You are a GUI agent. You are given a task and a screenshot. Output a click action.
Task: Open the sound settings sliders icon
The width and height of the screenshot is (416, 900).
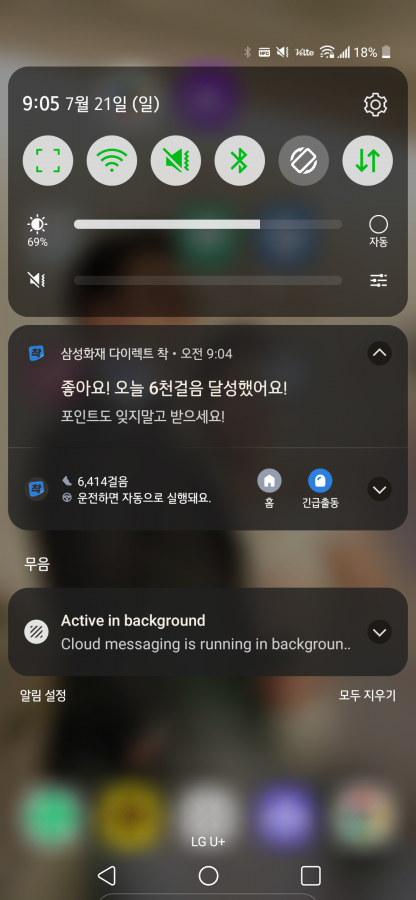378,280
